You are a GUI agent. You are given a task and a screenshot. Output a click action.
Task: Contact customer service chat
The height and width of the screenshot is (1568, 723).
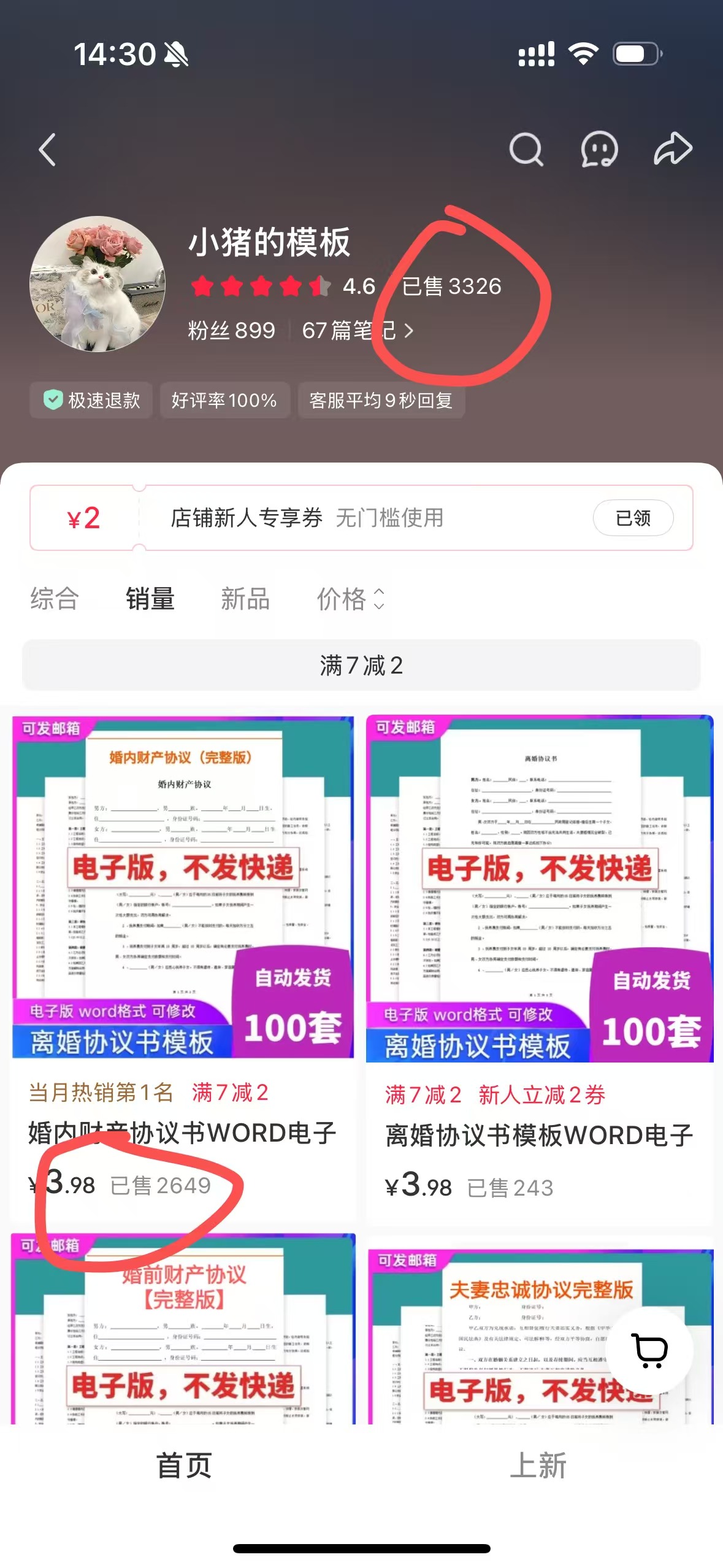point(599,150)
